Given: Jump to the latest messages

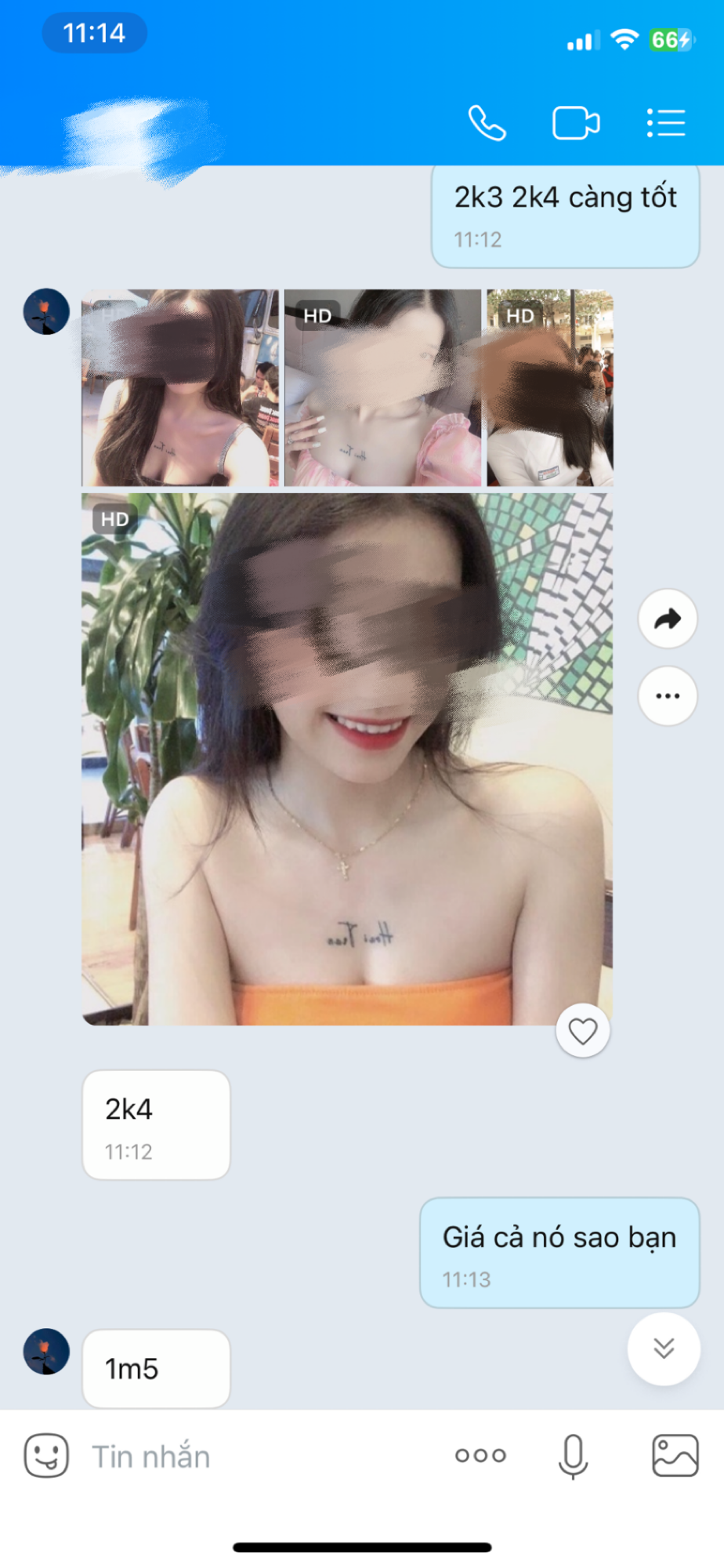Looking at the screenshot, I should tap(664, 1348).
